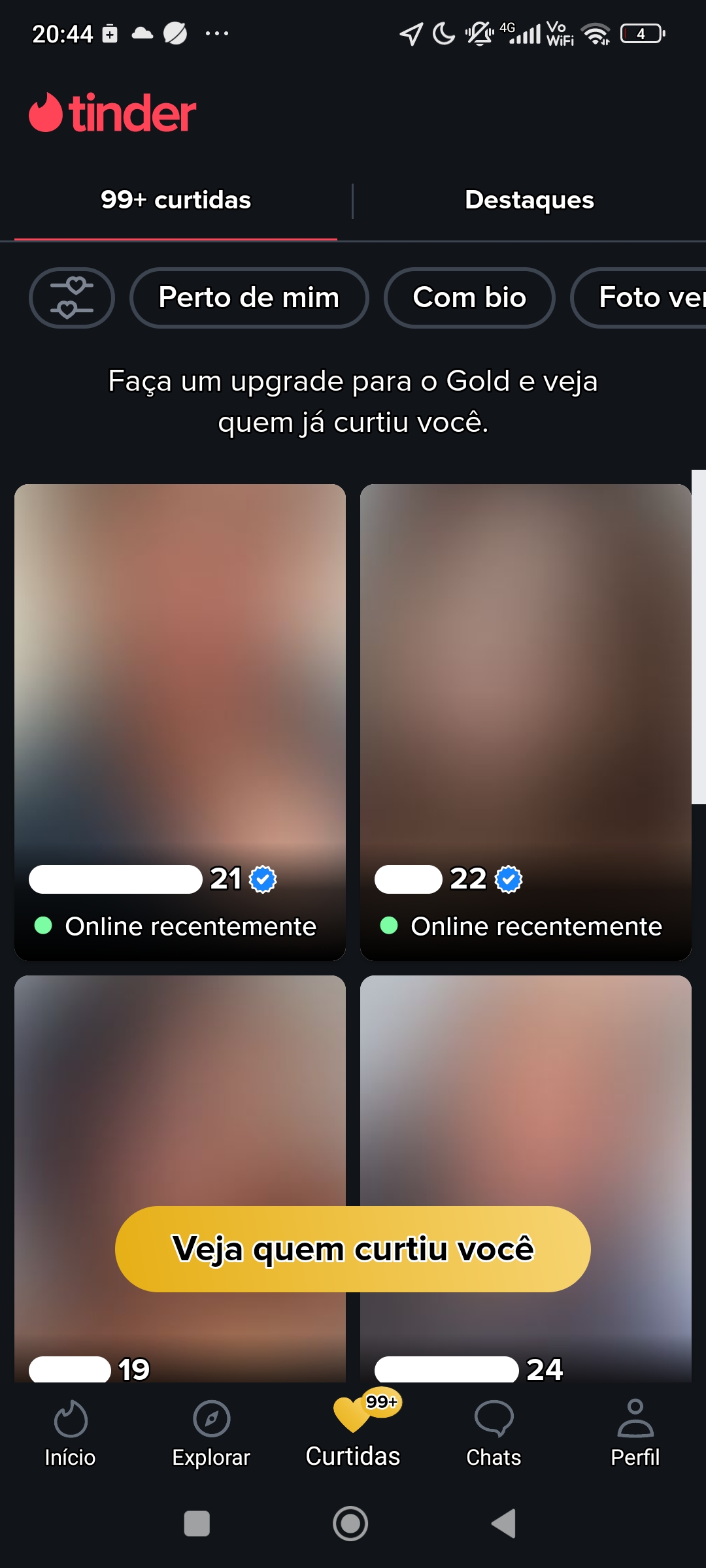This screenshot has width=706, height=1568.
Task: Select the 99+ curtidas tab
Action: coord(175,200)
